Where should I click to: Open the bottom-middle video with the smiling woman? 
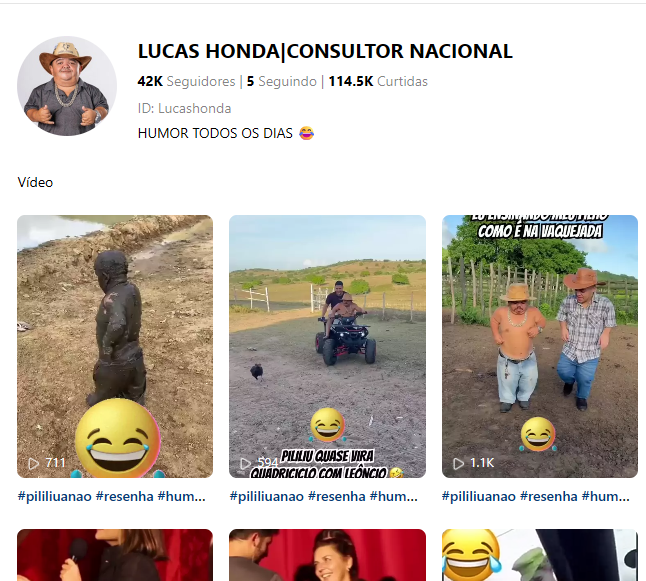point(327,555)
